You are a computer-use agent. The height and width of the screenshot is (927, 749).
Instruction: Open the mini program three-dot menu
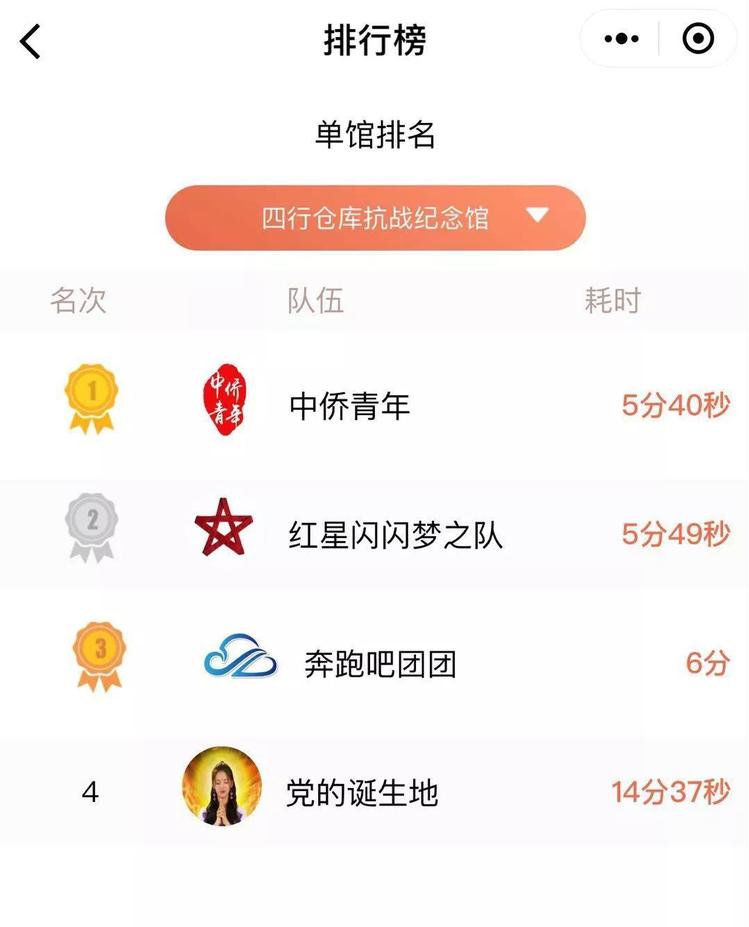pyautogui.click(x=621, y=39)
